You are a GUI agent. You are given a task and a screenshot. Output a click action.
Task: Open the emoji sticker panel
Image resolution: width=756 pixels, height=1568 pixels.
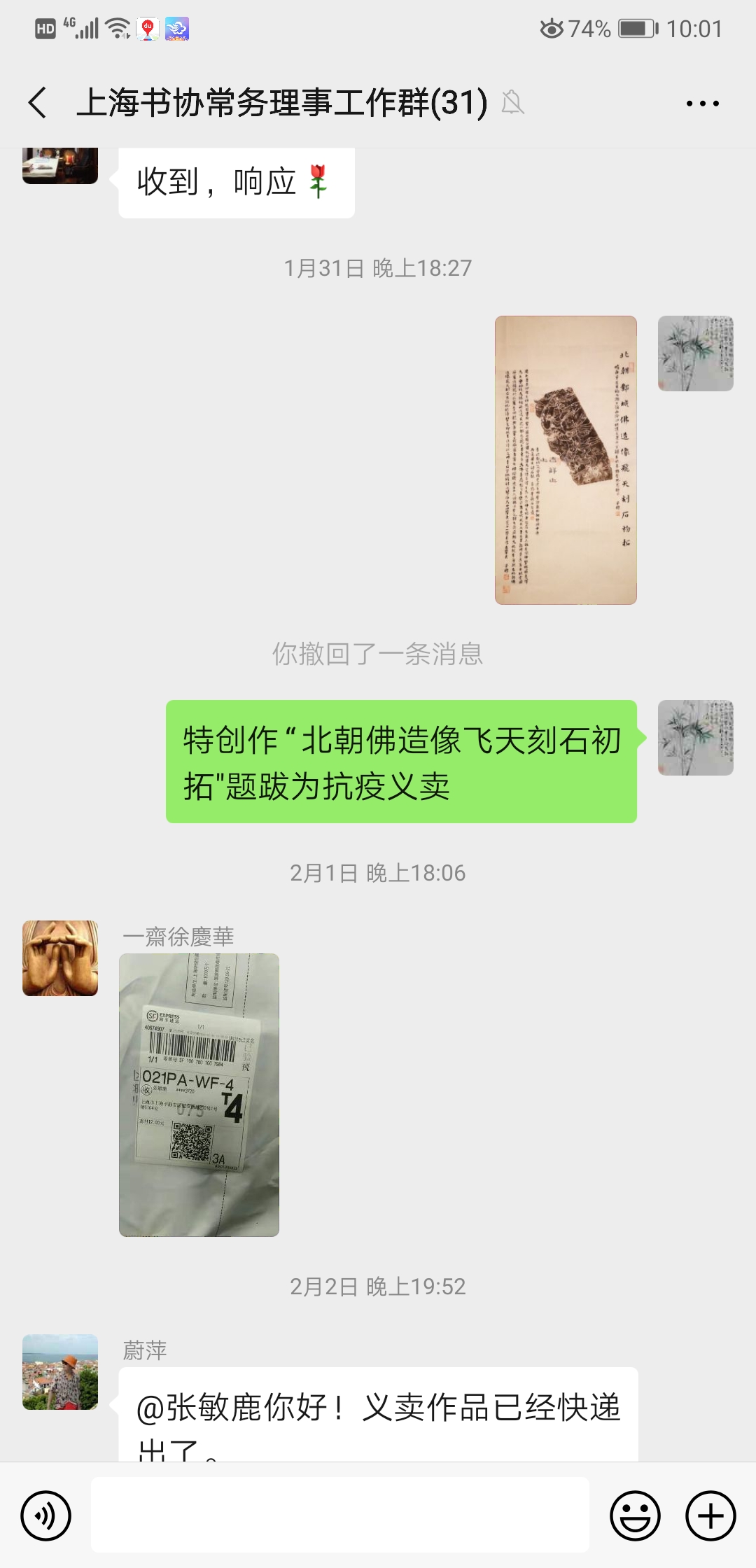[635, 1515]
